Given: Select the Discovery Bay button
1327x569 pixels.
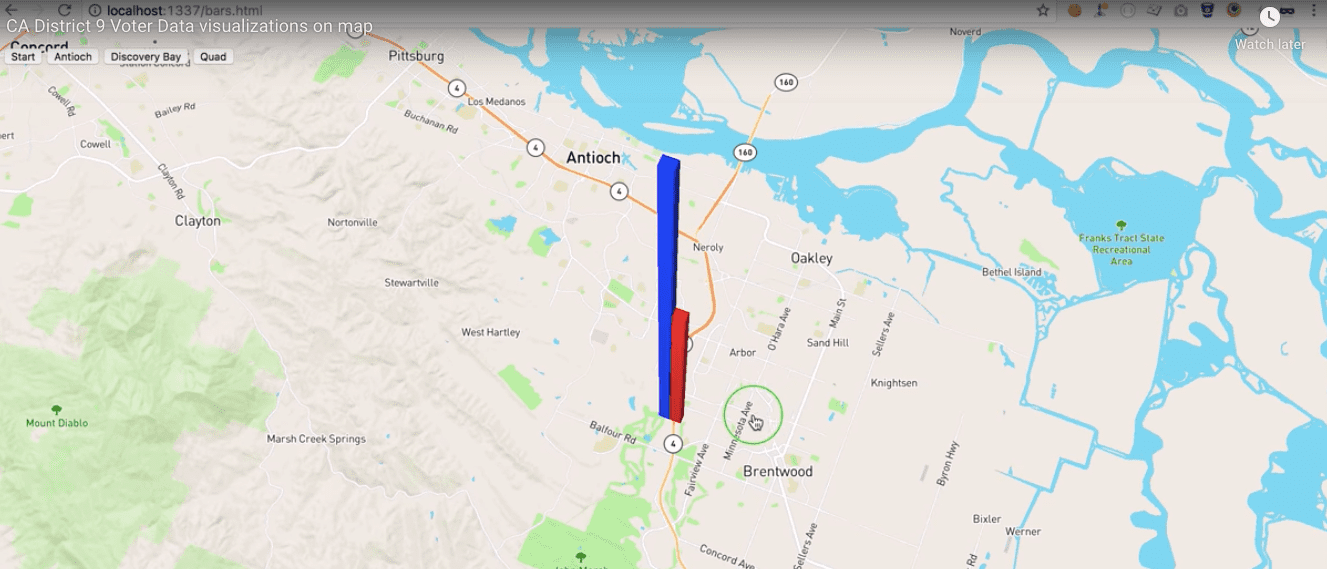Looking at the screenshot, I should [146, 57].
